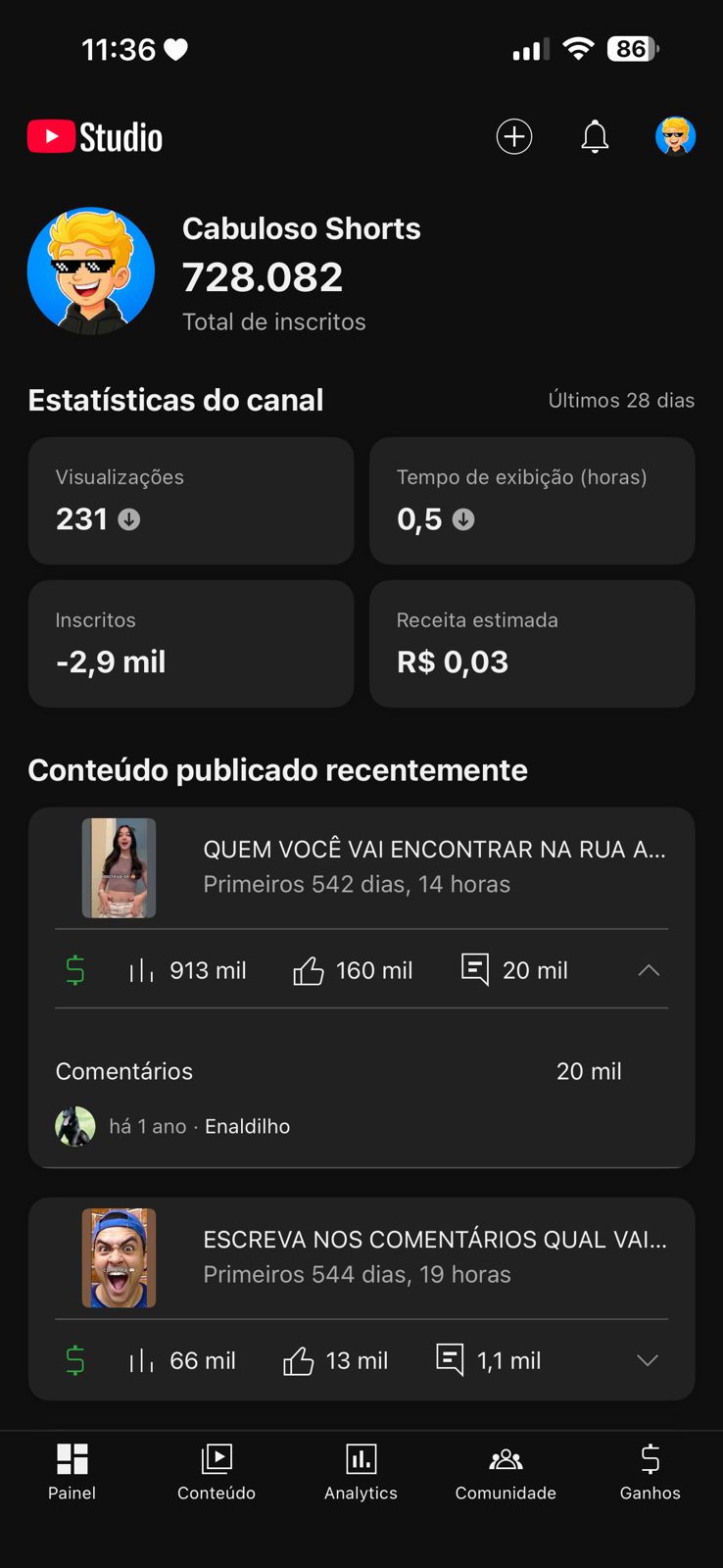Collapse the QUEM VOCÊ VAI ENCONTRAR video details
This screenshot has height=1568, width=723.
pos(648,970)
